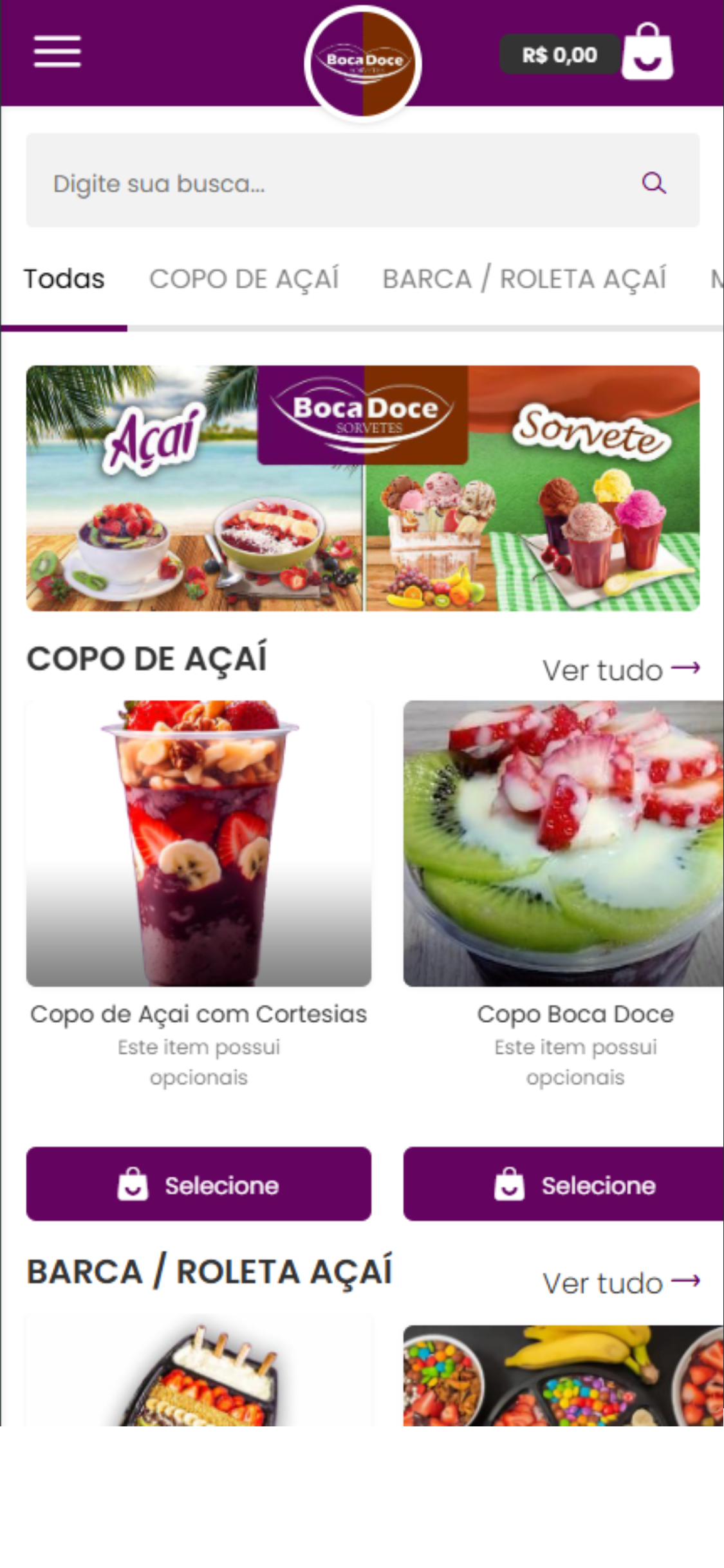
Task: Switch to the Todas tab
Action: [64, 279]
